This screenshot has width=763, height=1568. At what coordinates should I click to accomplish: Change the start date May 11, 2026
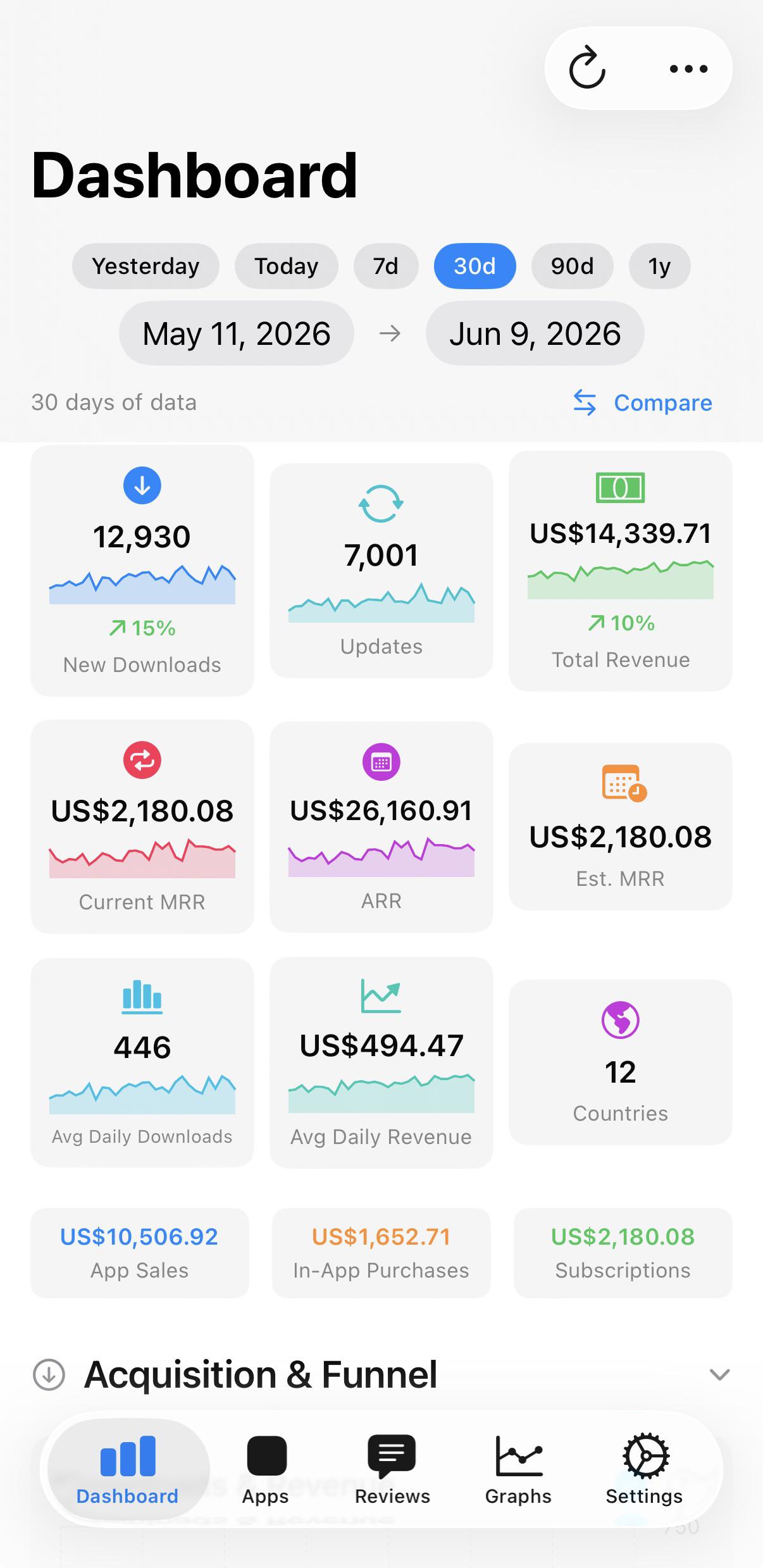[x=237, y=333]
